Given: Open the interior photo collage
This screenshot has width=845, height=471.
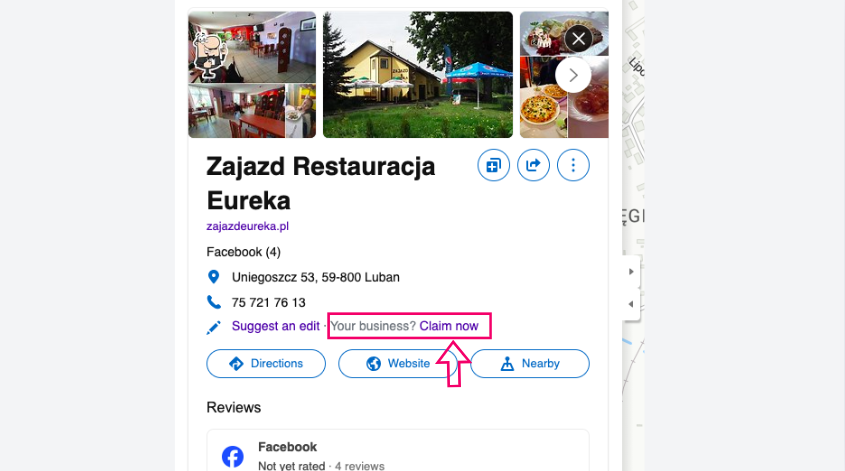Looking at the screenshot, I should [252, 75].
